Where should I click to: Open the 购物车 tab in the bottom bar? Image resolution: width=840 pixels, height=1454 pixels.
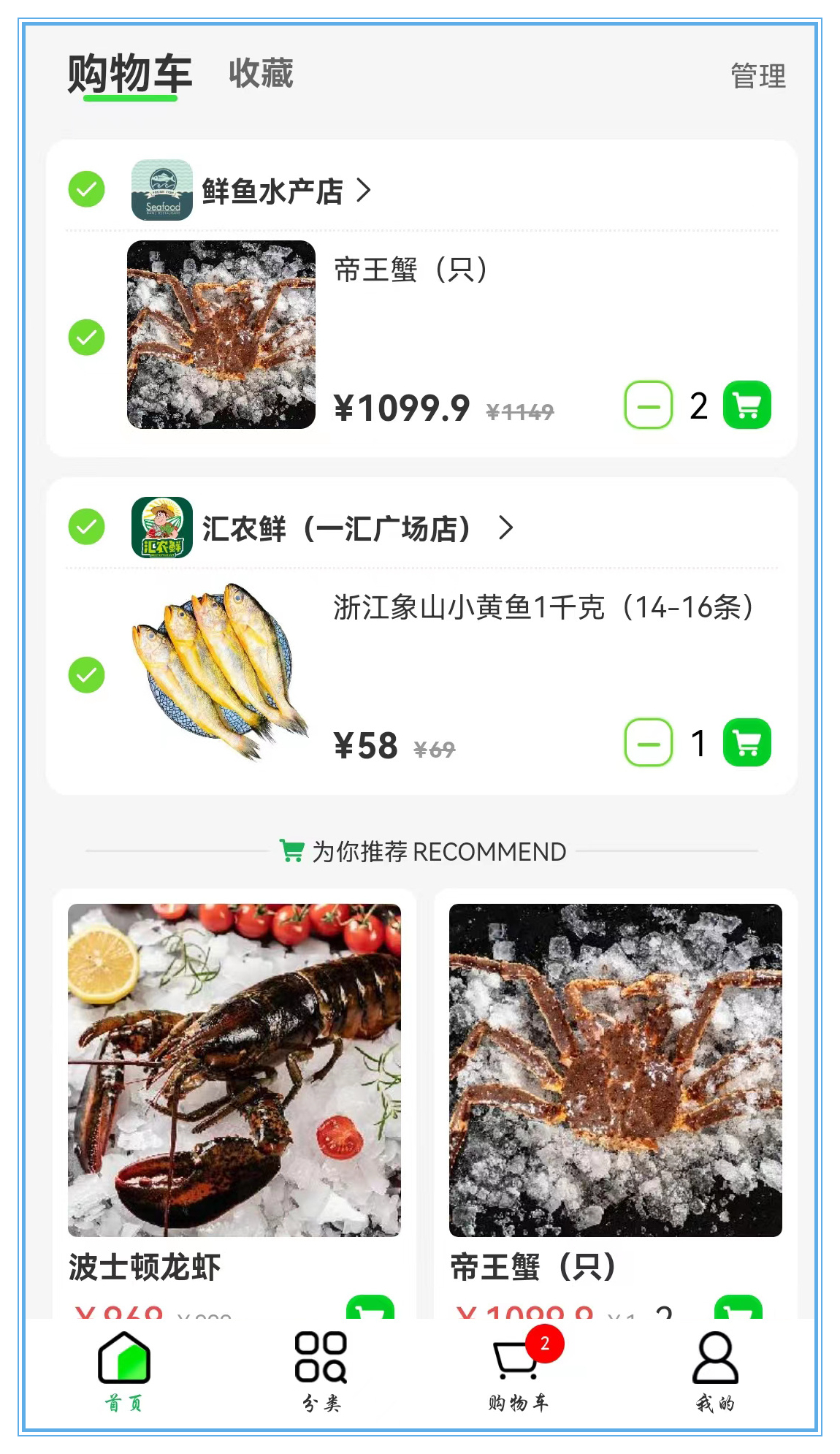(519, 1371)
